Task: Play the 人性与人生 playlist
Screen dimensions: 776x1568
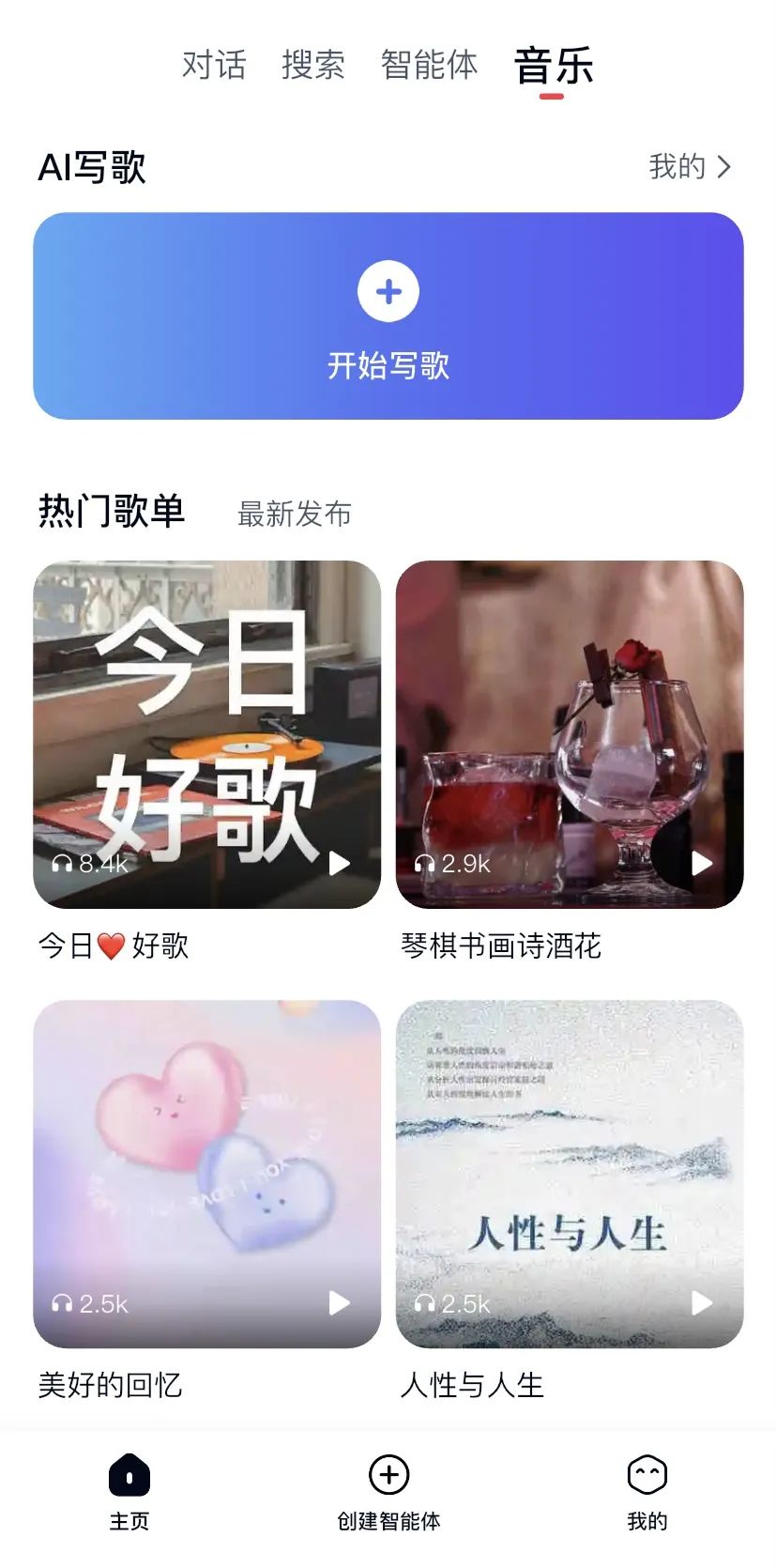Action: click(701, 1302)
